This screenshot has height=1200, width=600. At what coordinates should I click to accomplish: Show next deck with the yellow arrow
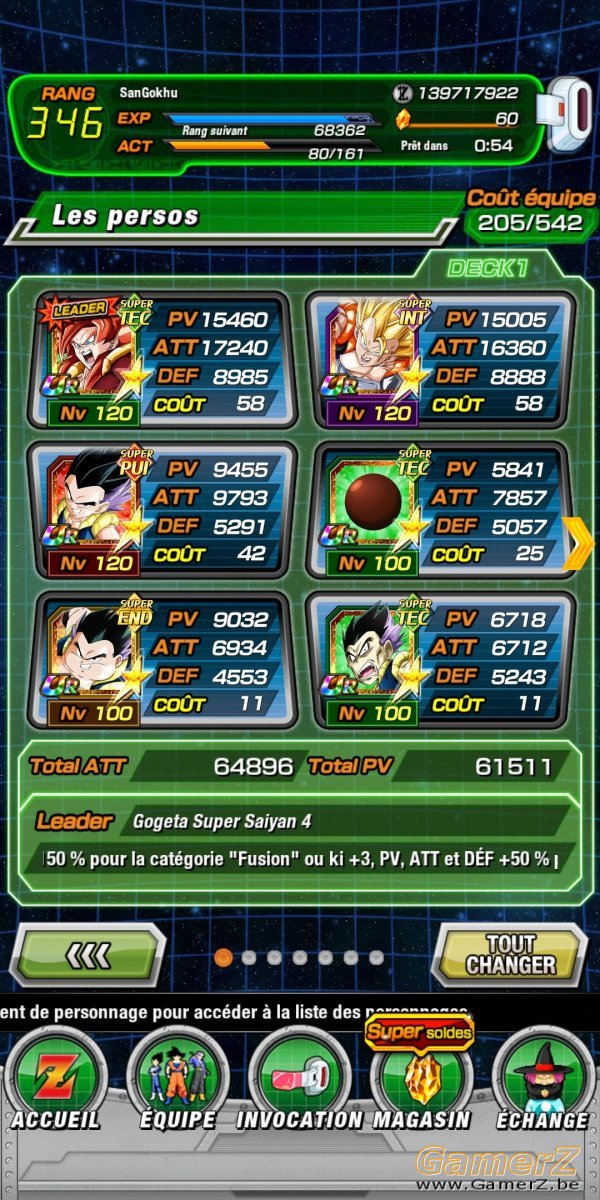pyautogui.click(x=578, y=544)
